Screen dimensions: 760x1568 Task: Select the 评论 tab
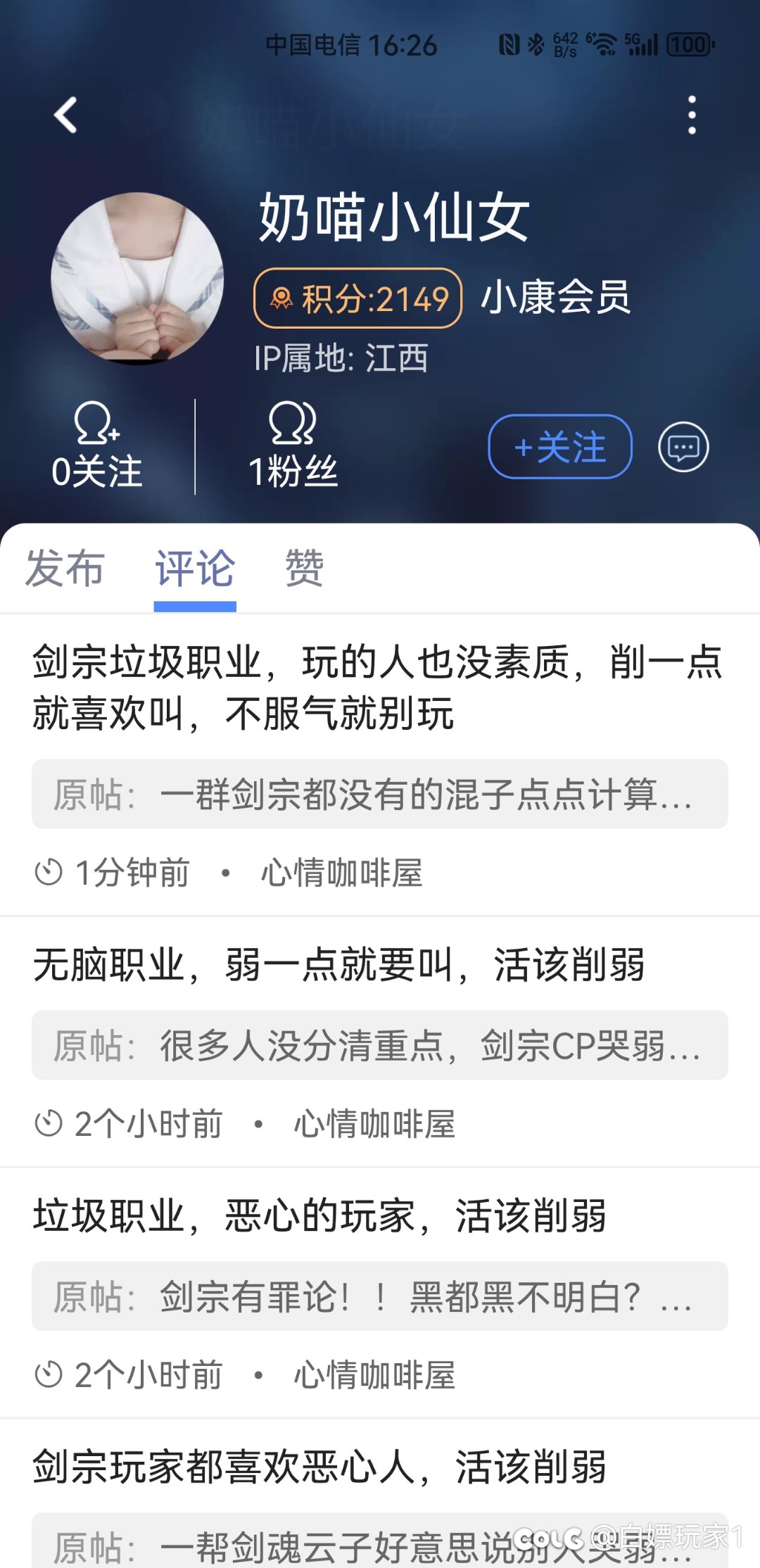coord(195,569)
